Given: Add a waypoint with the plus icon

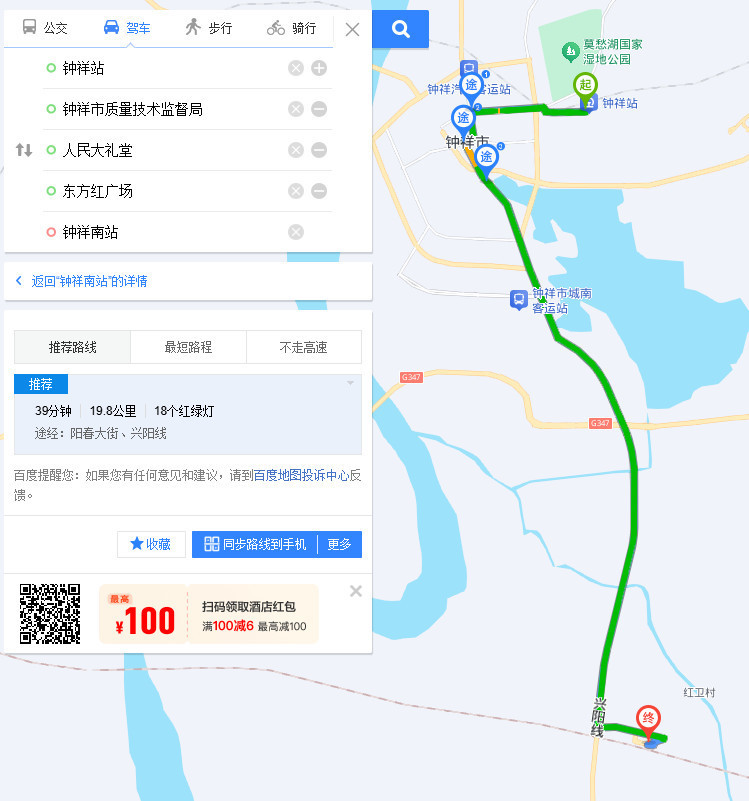Looking at the screenshot, I should coord(319,68).
